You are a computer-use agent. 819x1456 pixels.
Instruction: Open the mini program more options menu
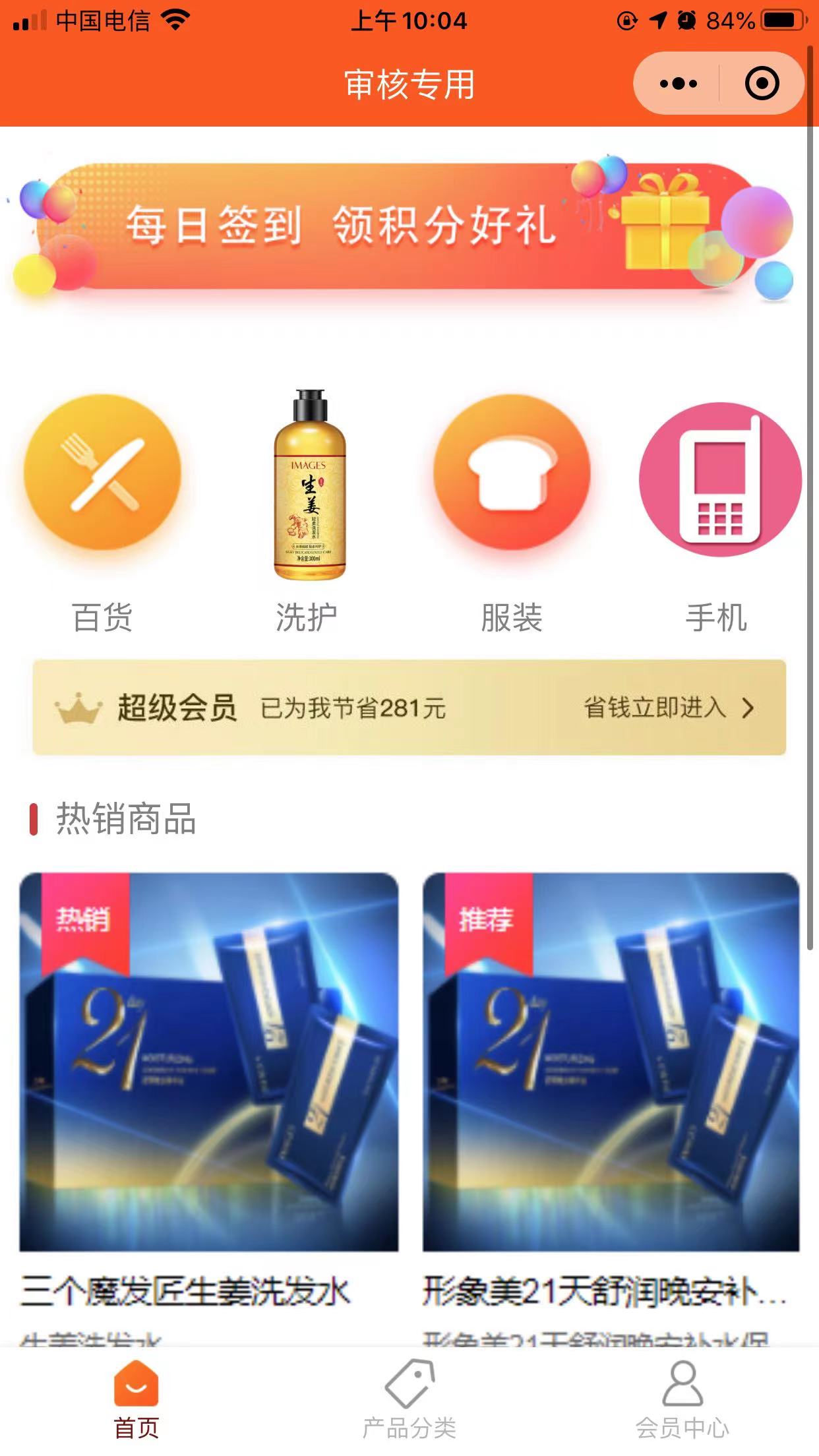[x=678, y=84]
